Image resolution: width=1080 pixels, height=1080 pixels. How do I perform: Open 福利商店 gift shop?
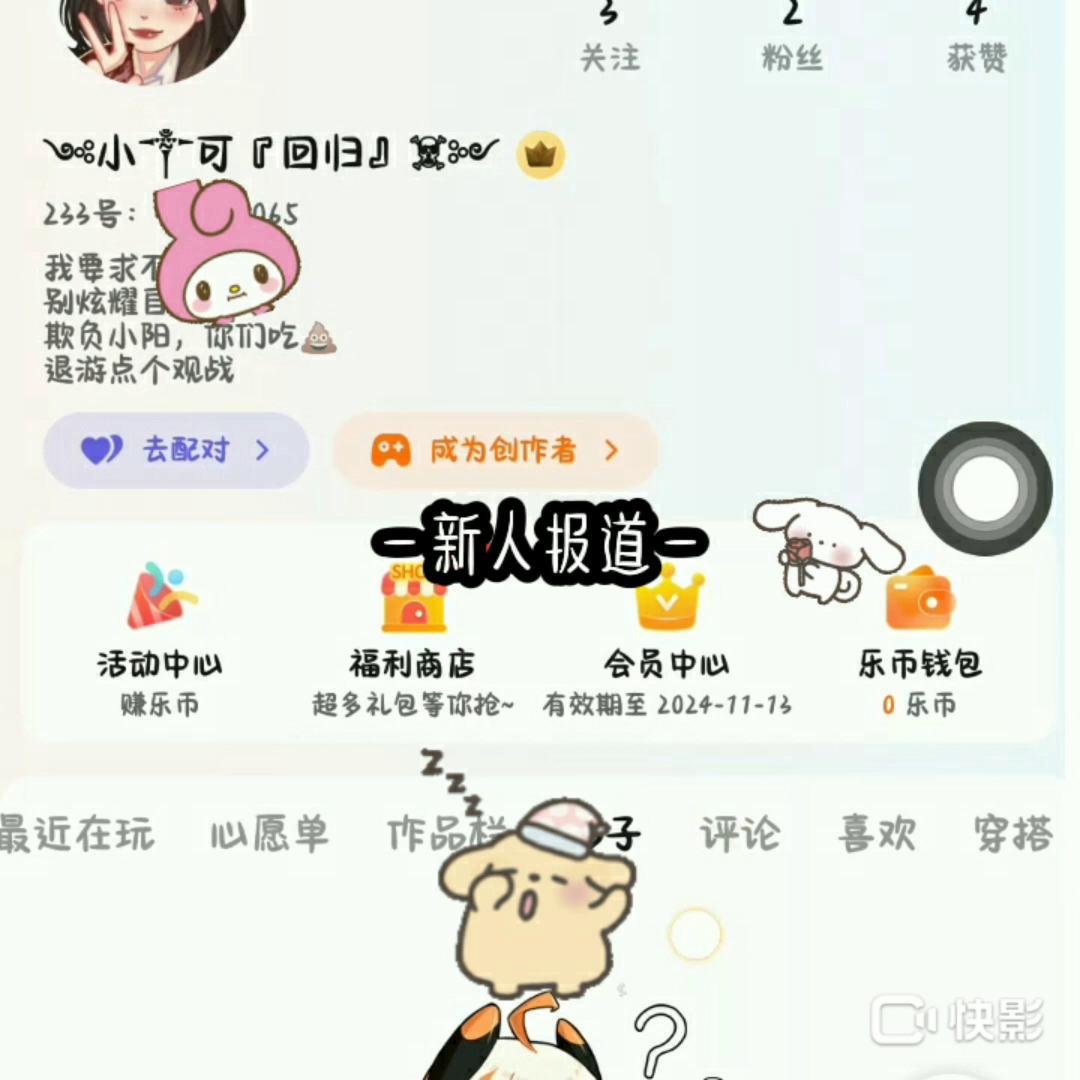(x=412, y=640)
